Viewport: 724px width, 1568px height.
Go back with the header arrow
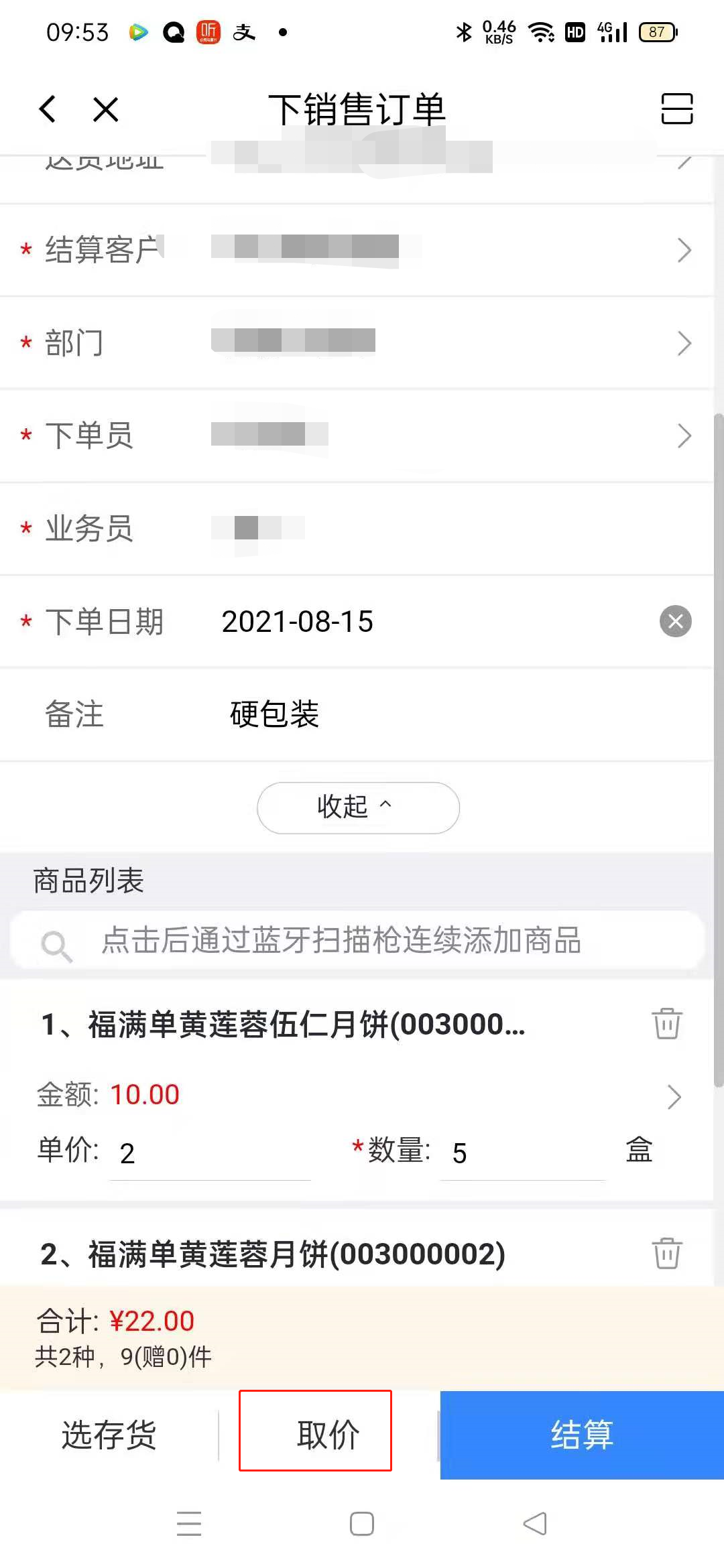(x=48, y=109)
